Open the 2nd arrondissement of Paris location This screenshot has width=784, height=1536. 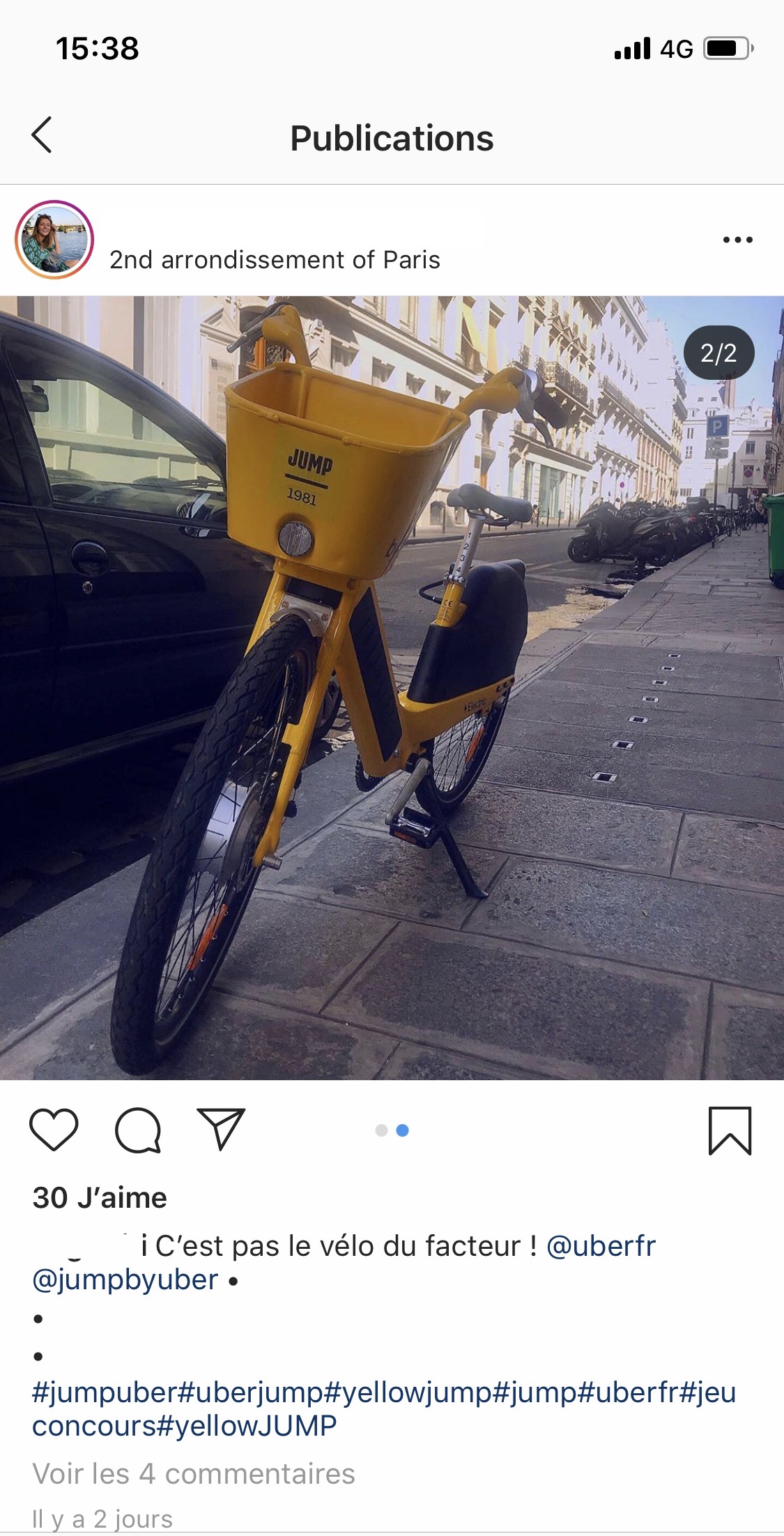click(275, 260)
